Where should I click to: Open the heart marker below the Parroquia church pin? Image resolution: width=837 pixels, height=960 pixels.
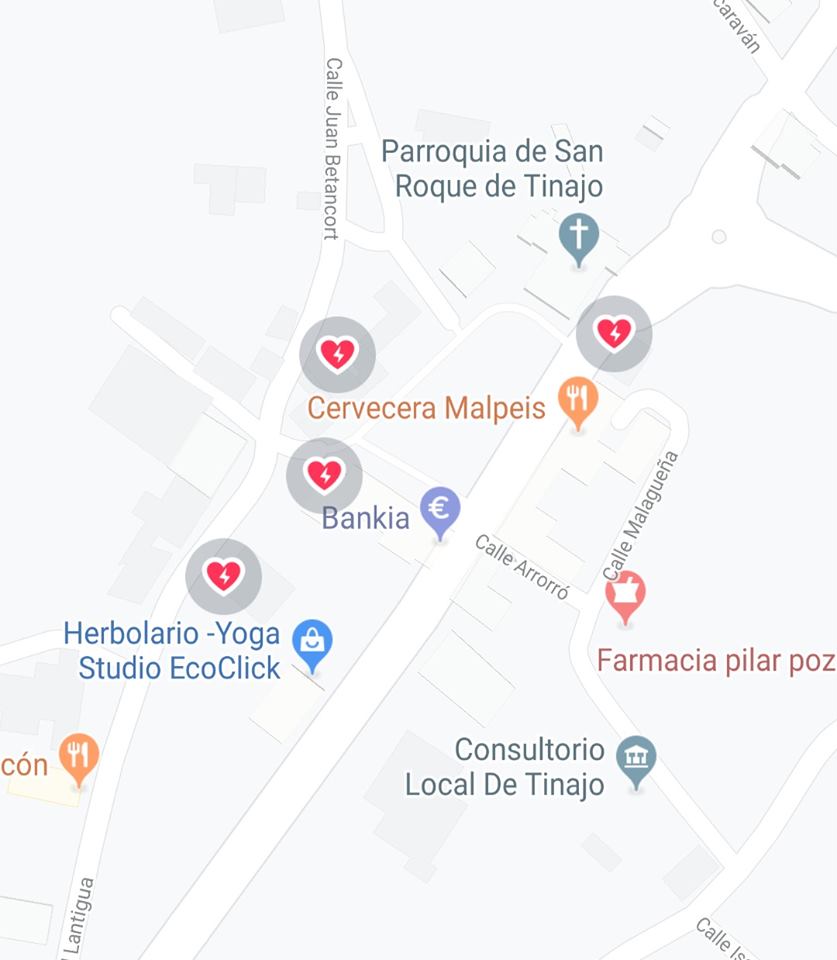tap(614, 333)
